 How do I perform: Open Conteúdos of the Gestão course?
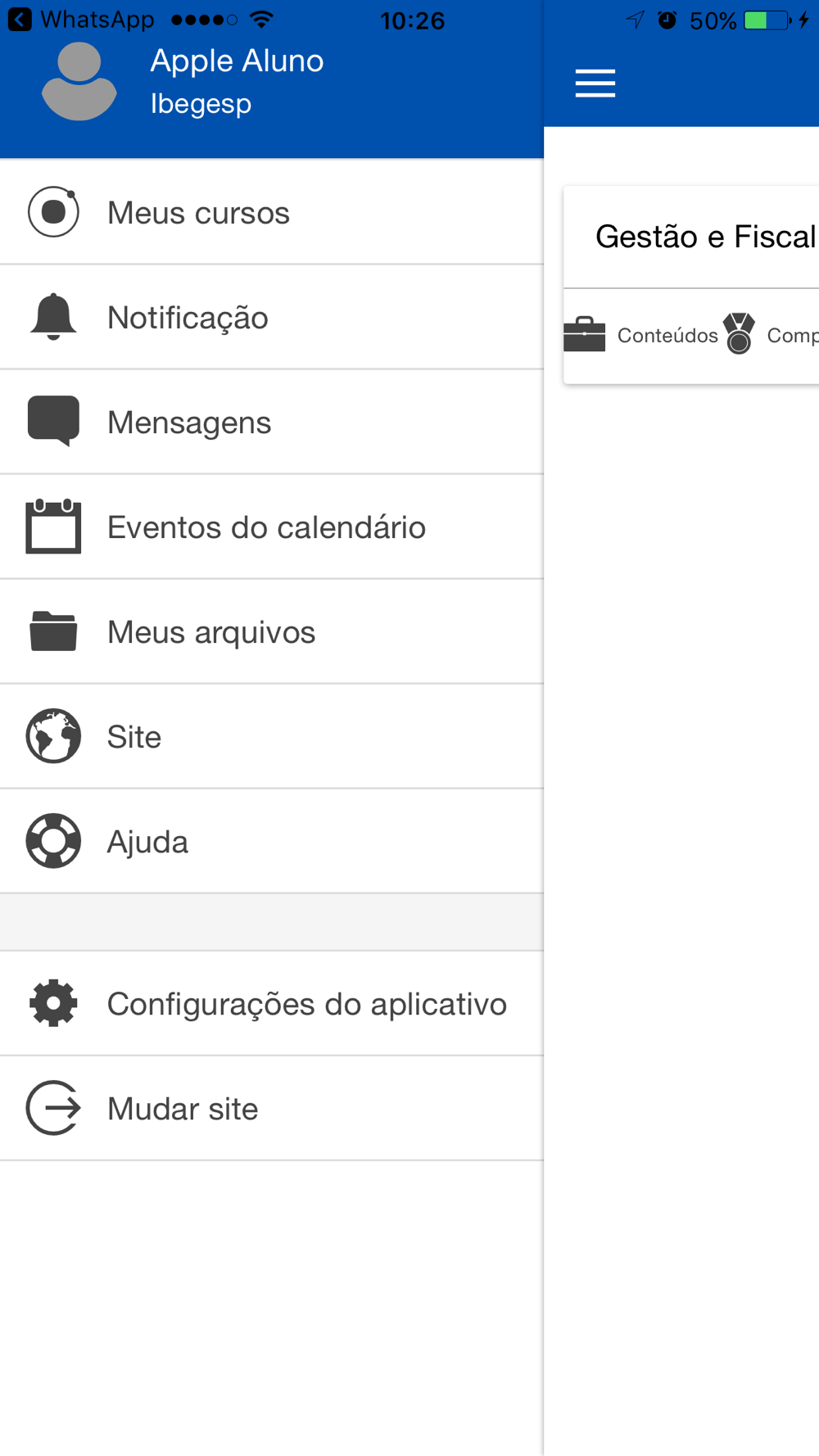[x=641, y=335]
